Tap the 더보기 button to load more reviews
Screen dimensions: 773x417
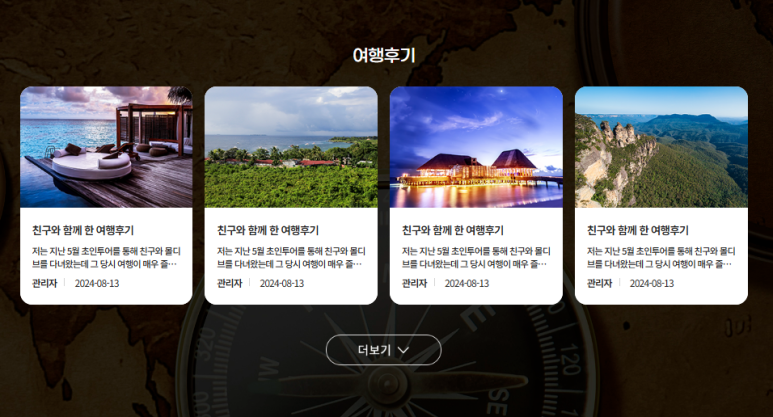[x=383, y=350]
